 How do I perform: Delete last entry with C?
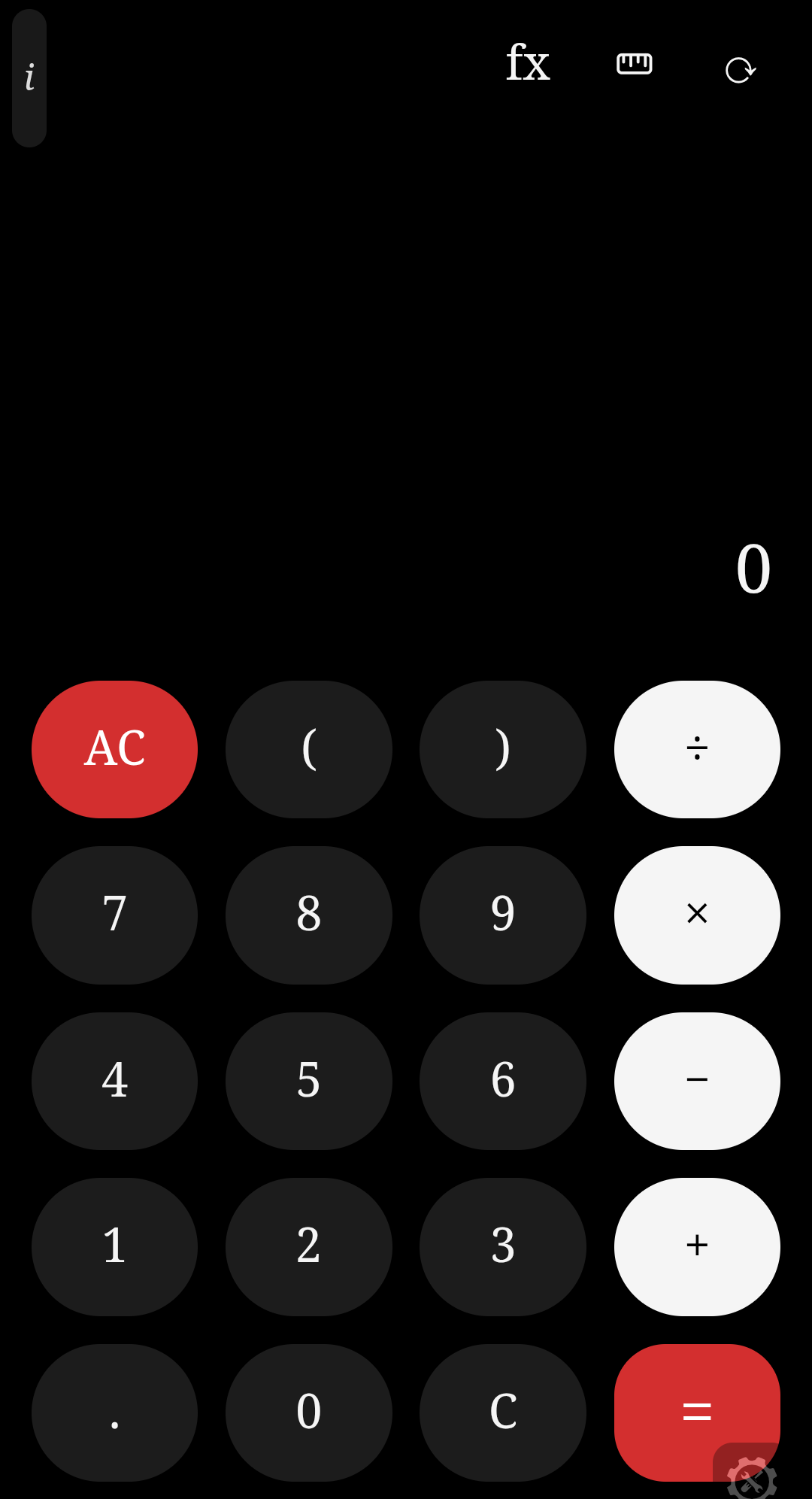[502, 1413]
